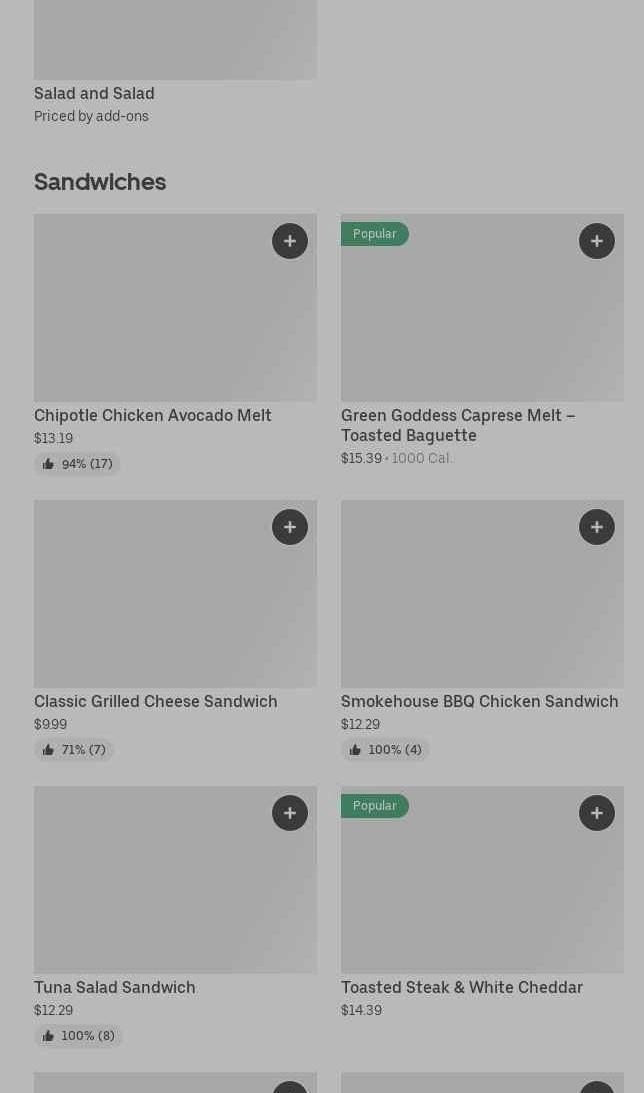Add Toasted Steak & White Cheddar to cart
Image resolution: width=644 pixels, height=1093 pixels.
coord(597,813)
